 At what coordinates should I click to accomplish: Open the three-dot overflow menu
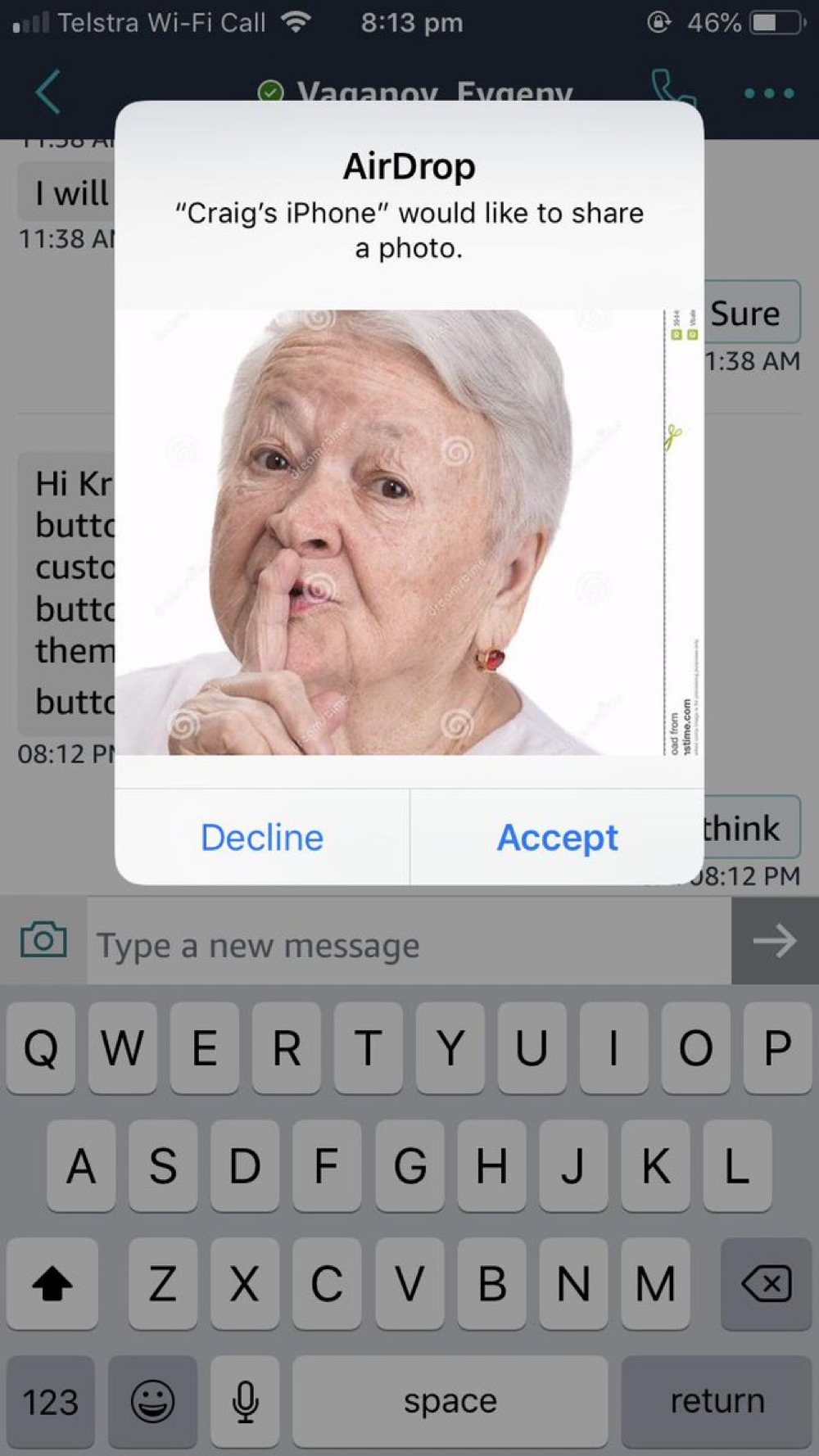click(768, 93)
